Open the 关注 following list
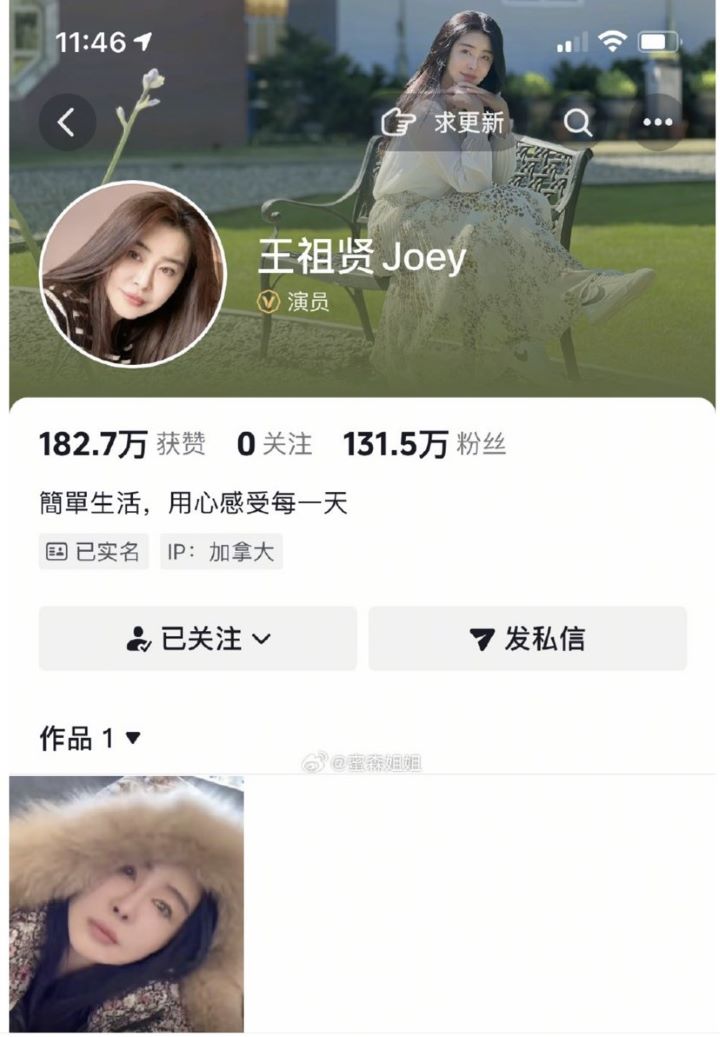The image size is (720, 1037). click(x=274, y=444)
